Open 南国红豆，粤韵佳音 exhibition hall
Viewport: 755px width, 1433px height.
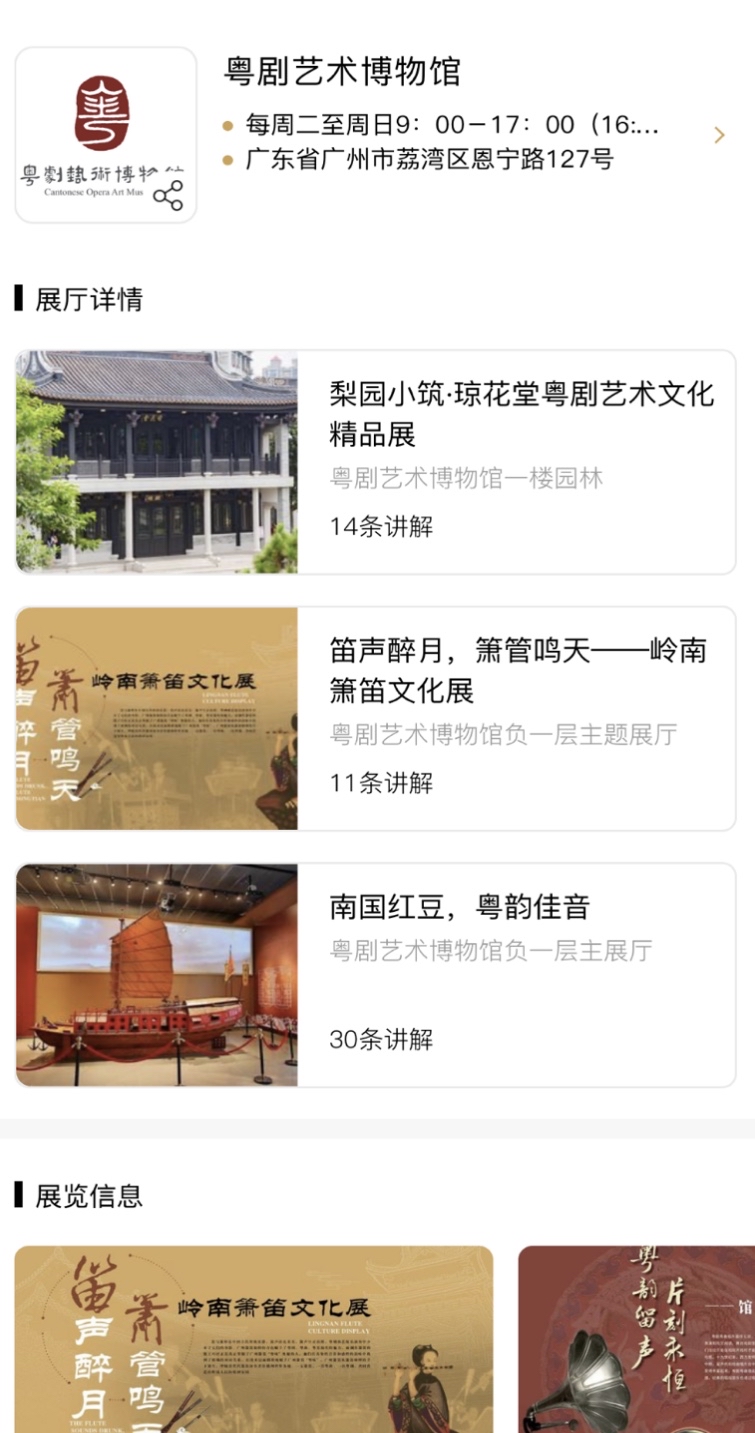376,975
